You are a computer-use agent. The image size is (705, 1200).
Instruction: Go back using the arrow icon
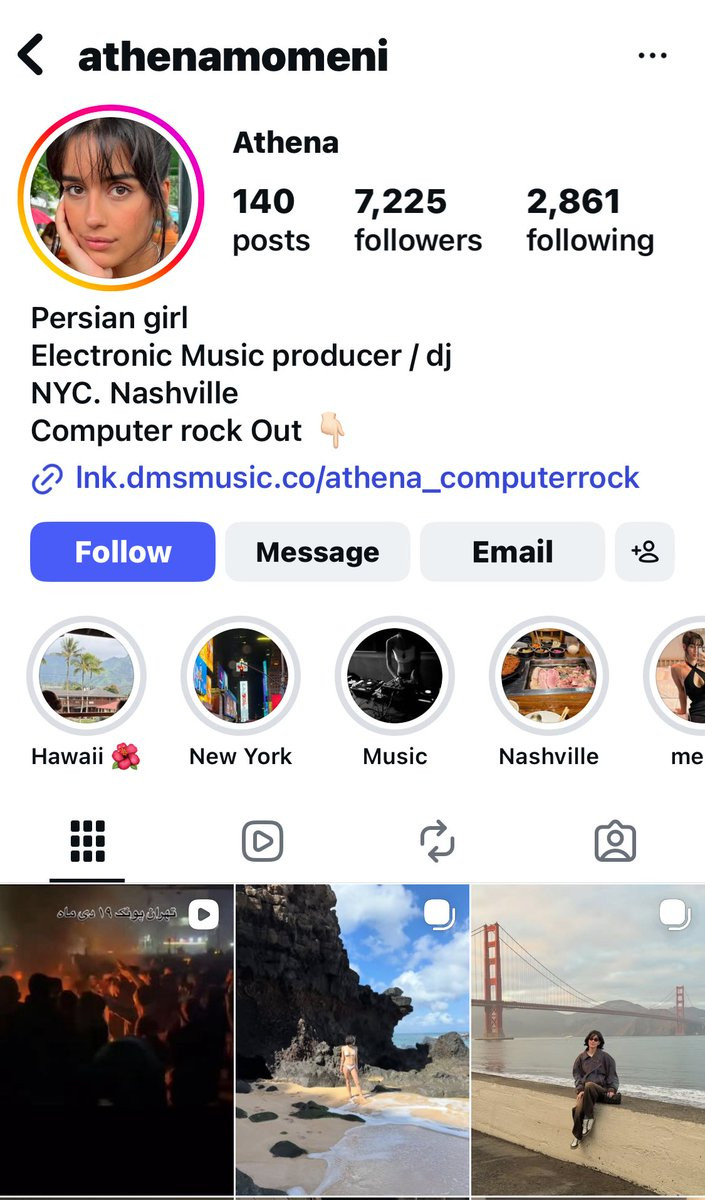tap(31, 55)
